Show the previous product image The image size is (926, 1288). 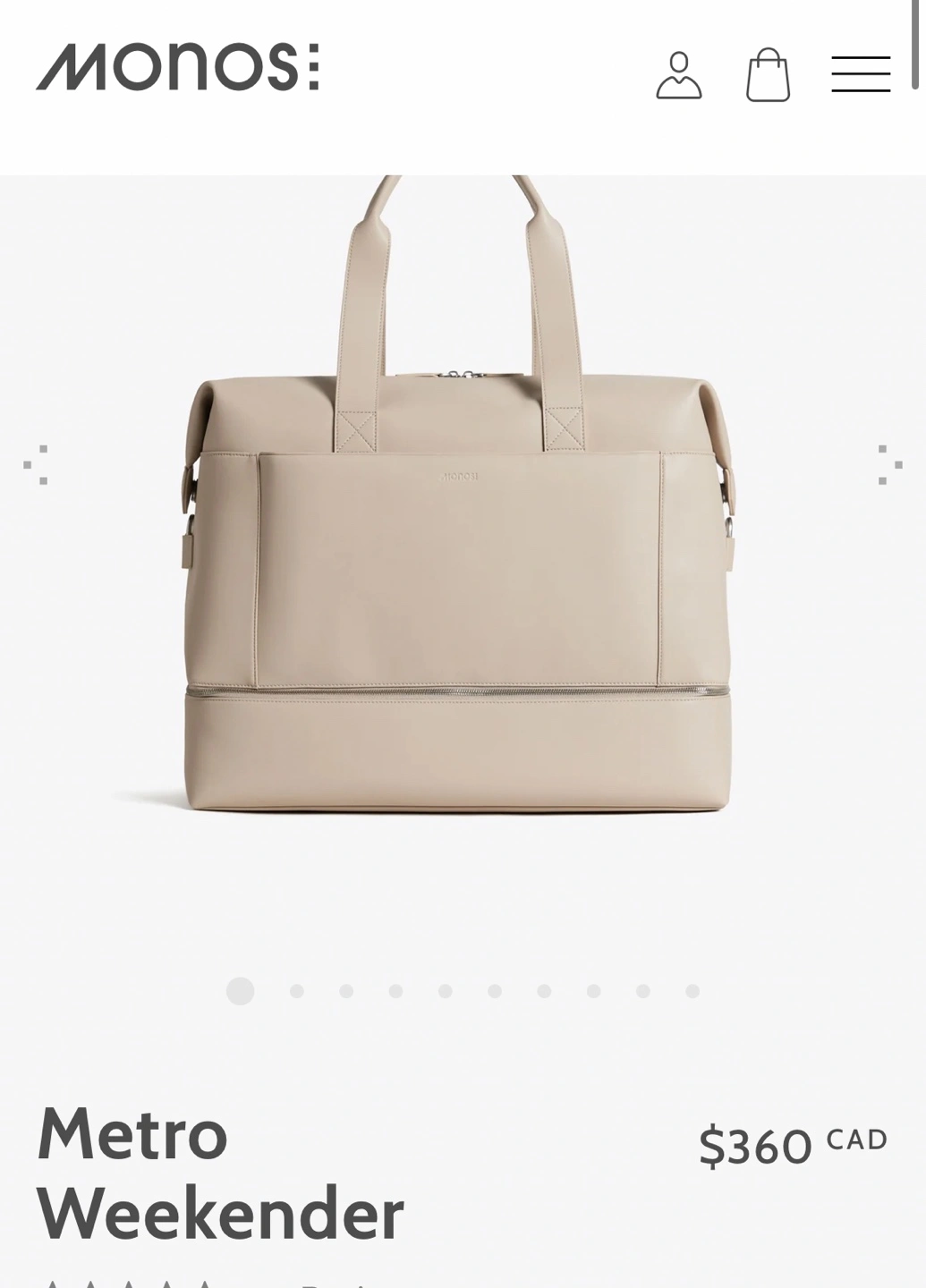coord(37,464)
